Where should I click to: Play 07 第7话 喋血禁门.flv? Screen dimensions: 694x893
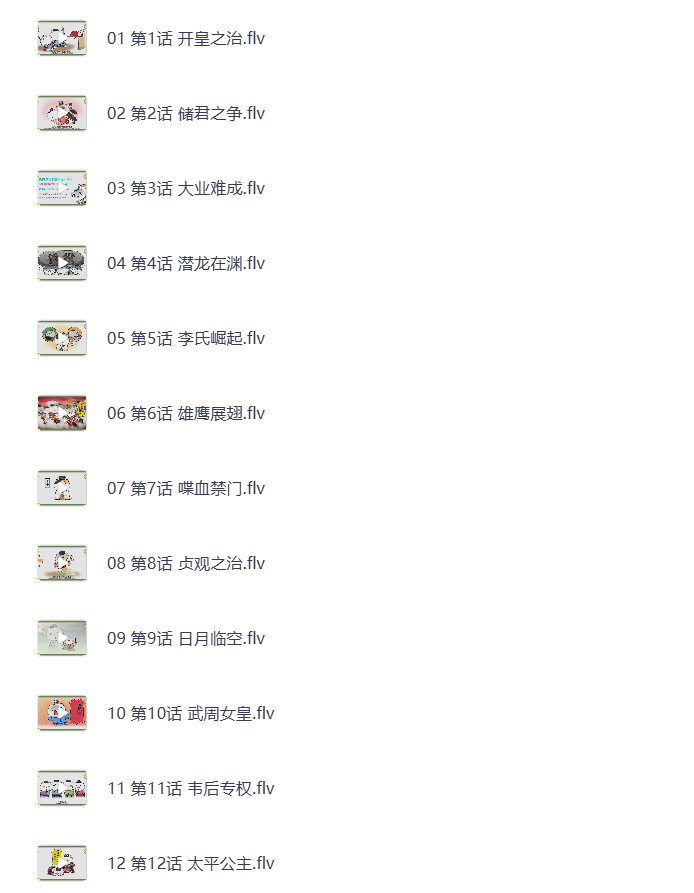[186, 489]
